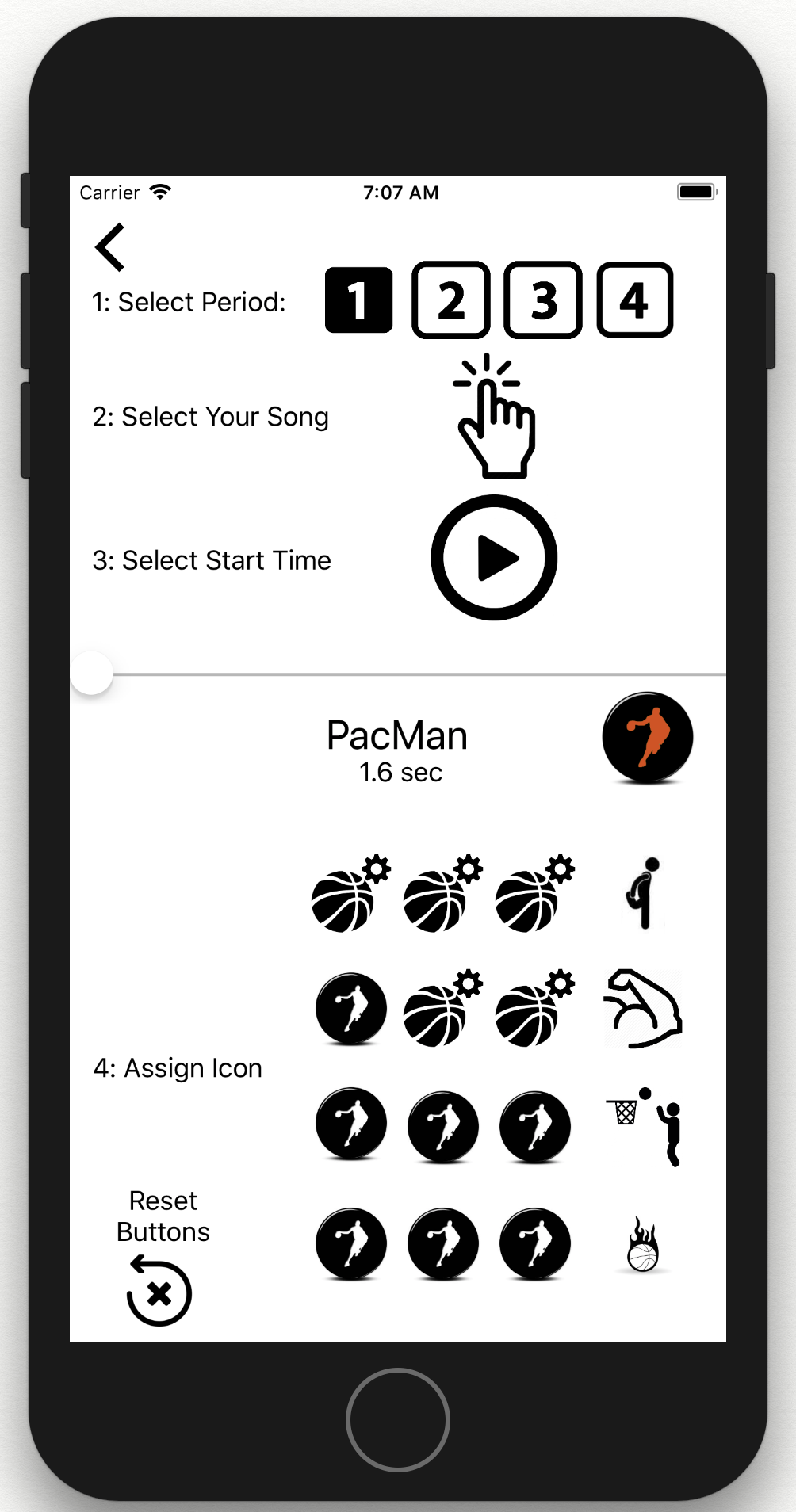Select period 4
The width and height of the screenshot is (796, 1512).
point(635,300)
